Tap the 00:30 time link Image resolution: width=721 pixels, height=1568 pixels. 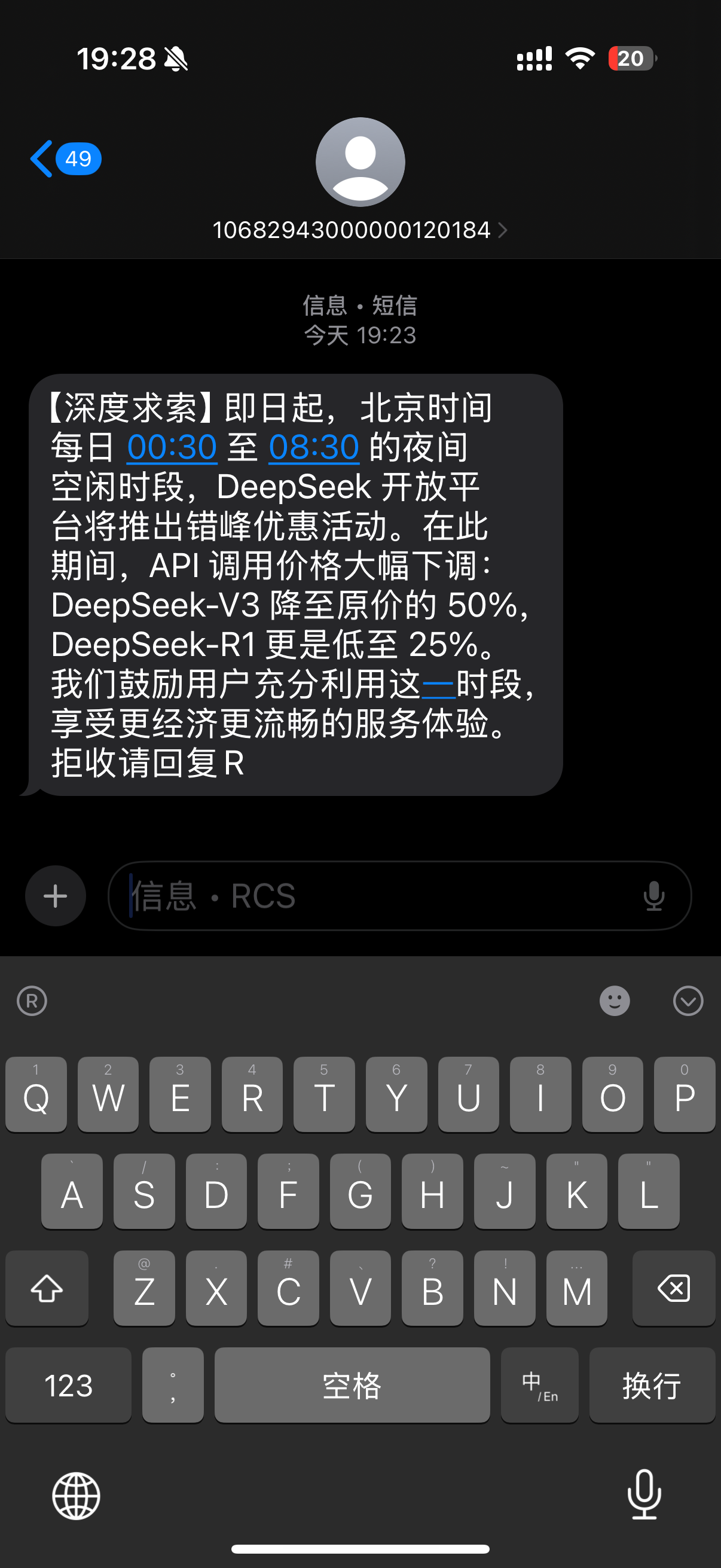coord(172,447)
